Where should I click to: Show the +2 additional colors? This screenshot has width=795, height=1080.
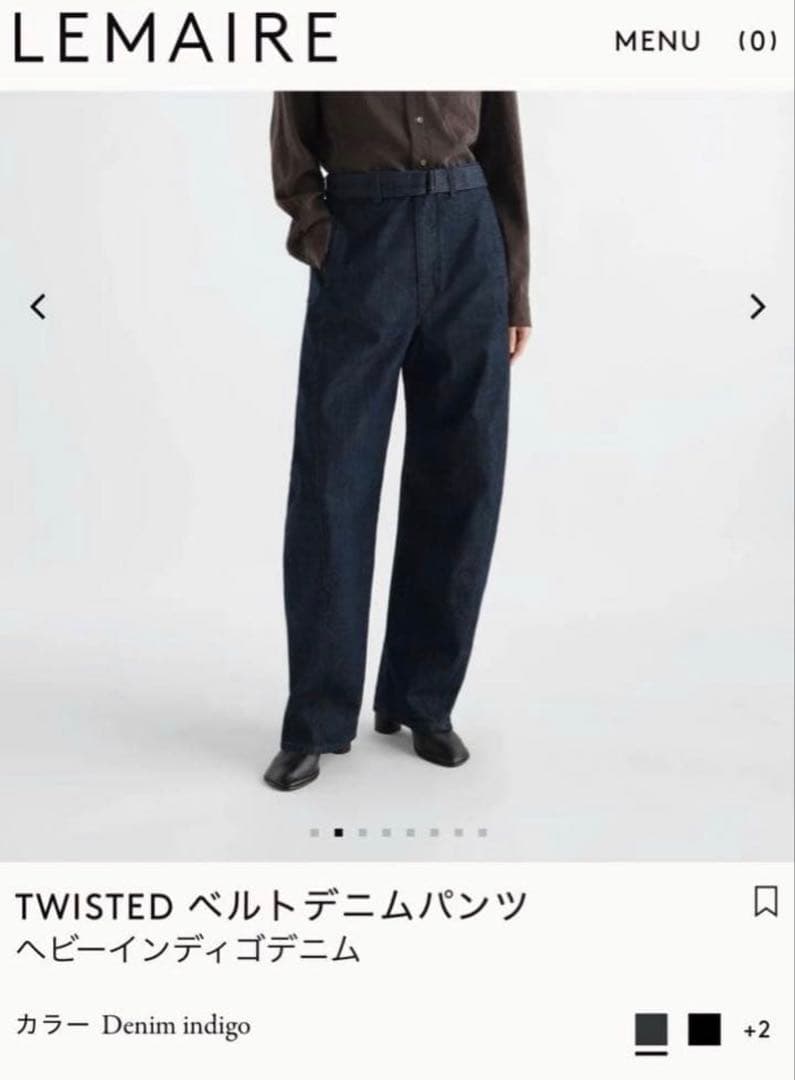coord(756,1030)
